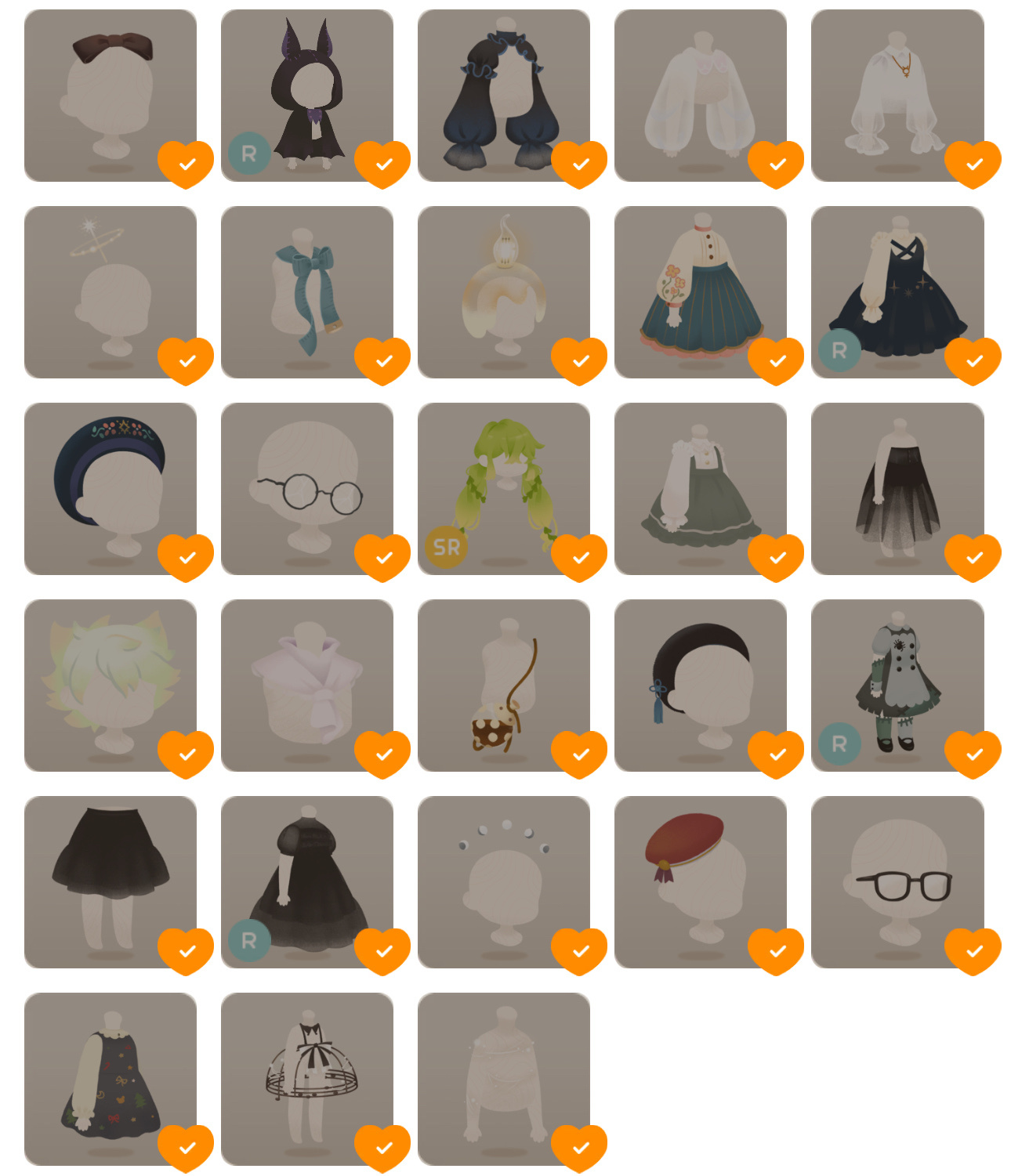This screenshot has height=1176, width=1011.
Task: Select the floral sleeve teal skirt outfit
Action: [701, 291]
